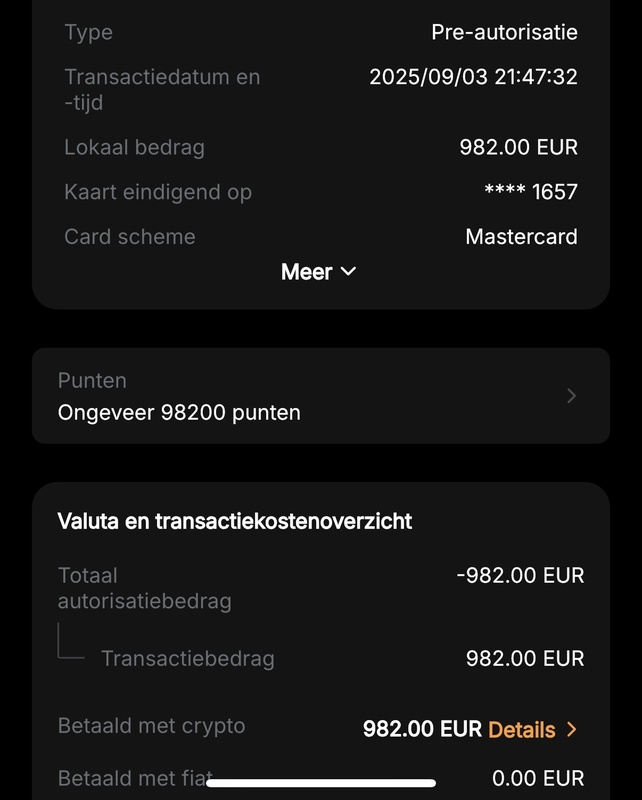Image resolution: width=642 pixels, height=800 pixels.
Task: Open crypto payment Details link
Action: point(531,730)
